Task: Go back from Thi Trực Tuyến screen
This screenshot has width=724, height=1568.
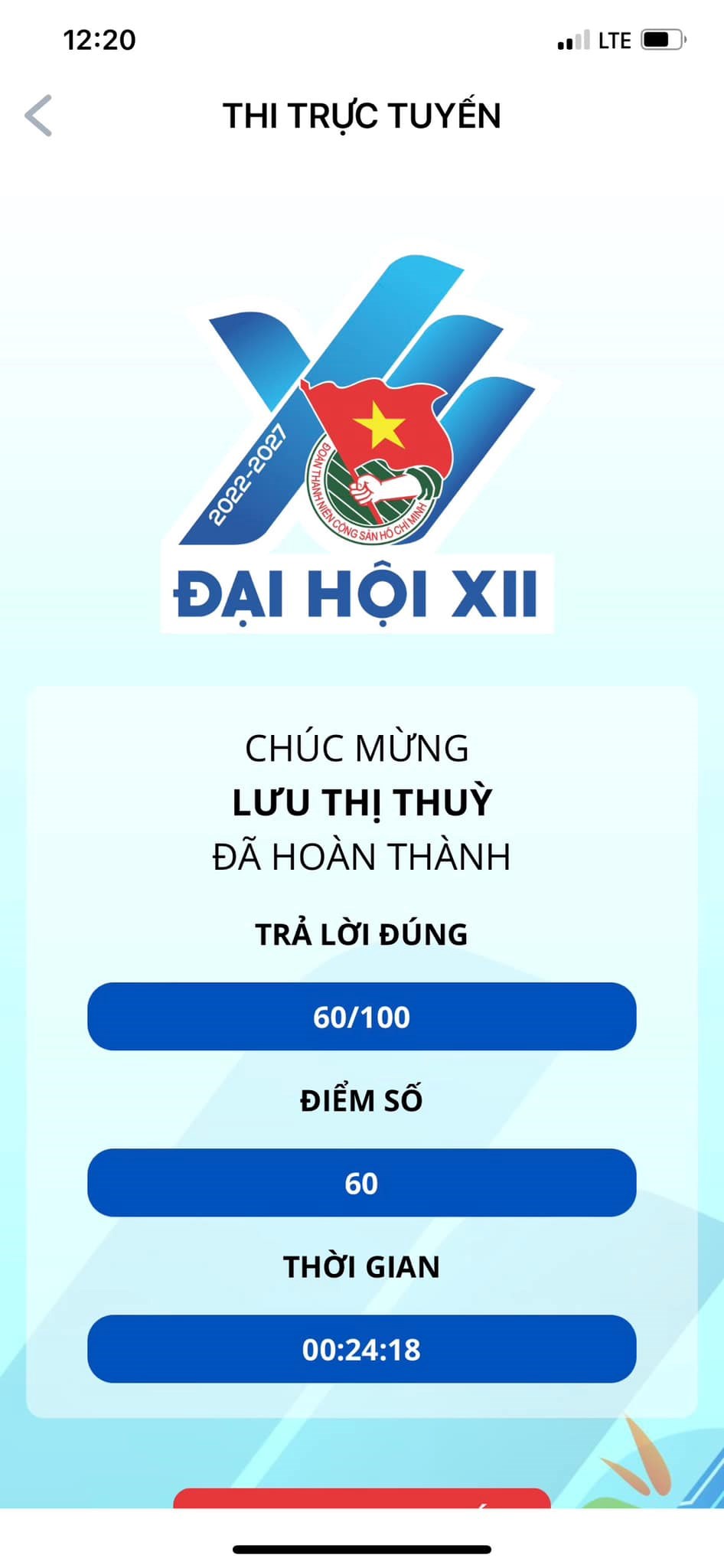Action: [38, 116]
